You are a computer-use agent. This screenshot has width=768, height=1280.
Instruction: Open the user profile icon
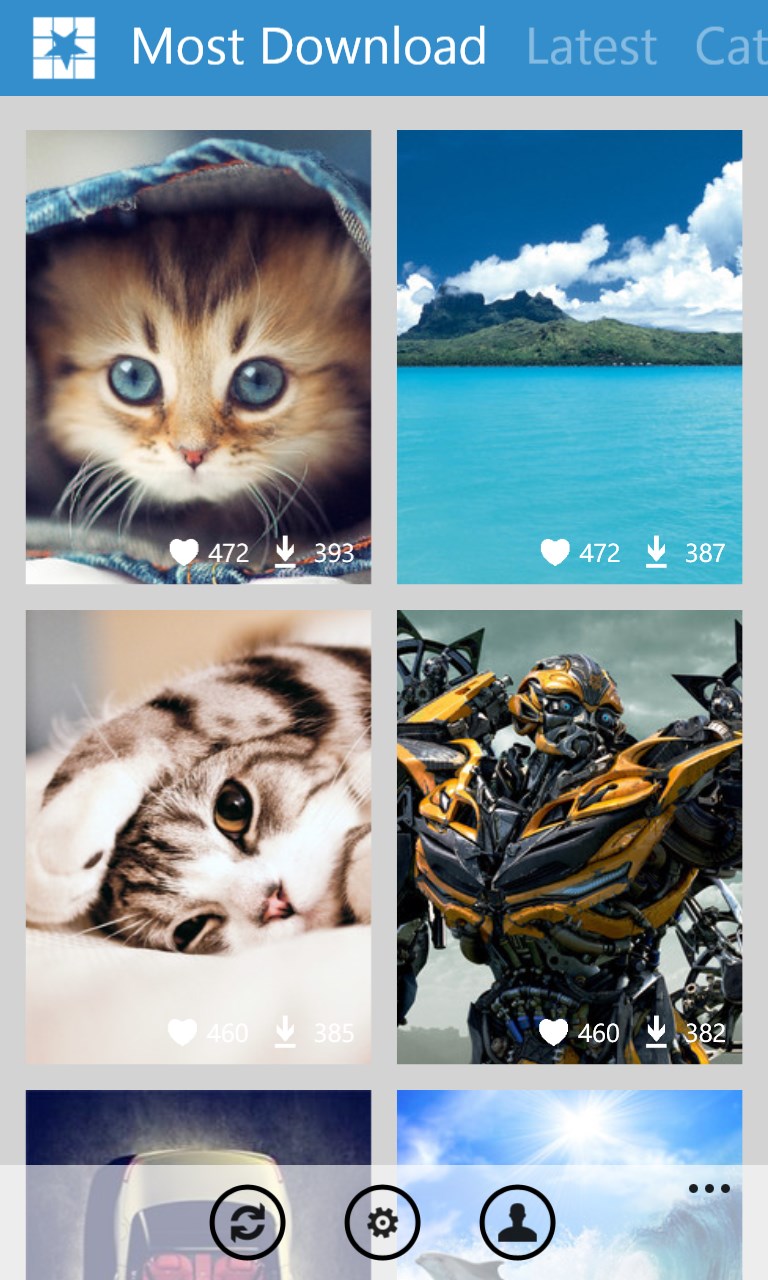click(x=517, y=1222)
